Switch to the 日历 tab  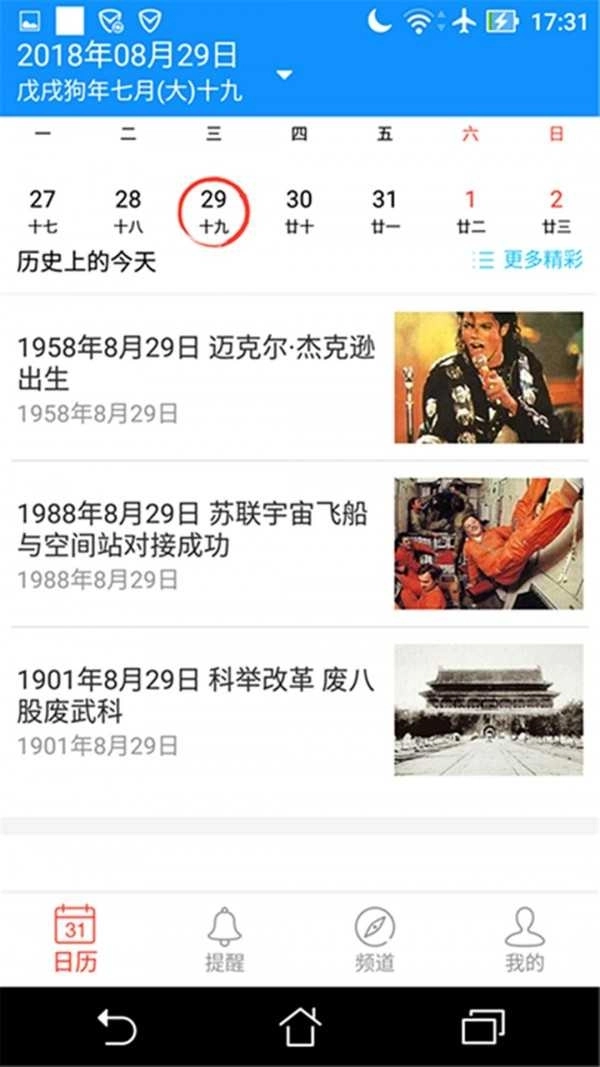point(75,938)
